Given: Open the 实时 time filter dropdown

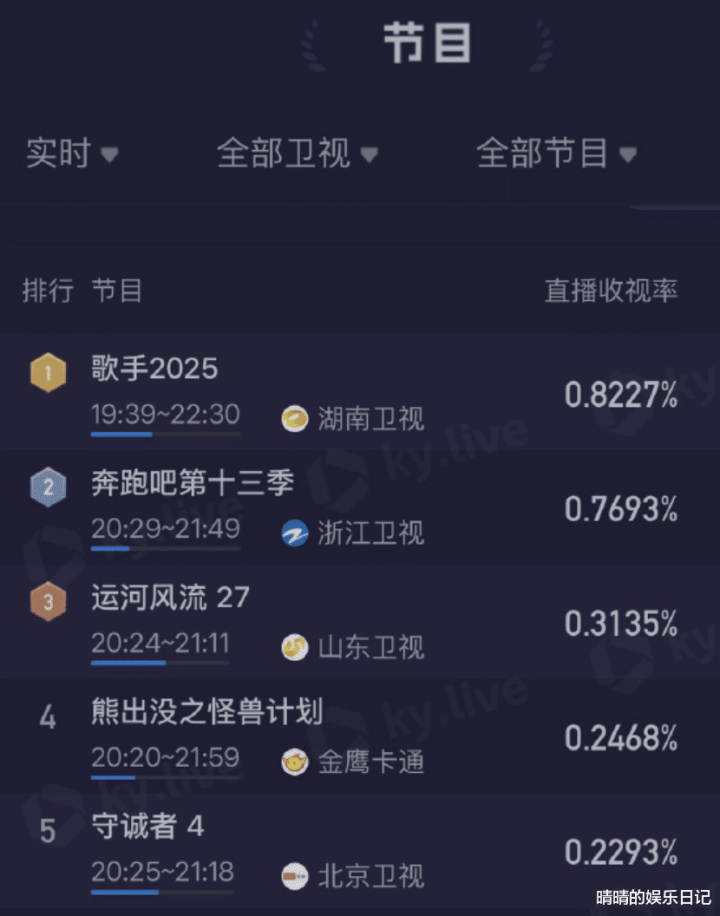Looking at the screenshot, I should tap(72, 154).
